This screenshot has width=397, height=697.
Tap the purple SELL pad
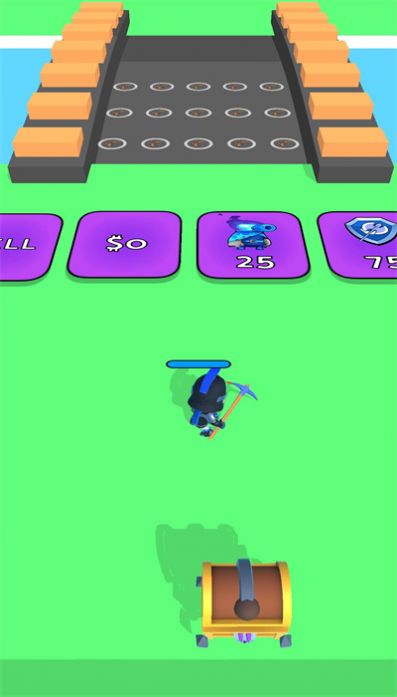[29, 247]
